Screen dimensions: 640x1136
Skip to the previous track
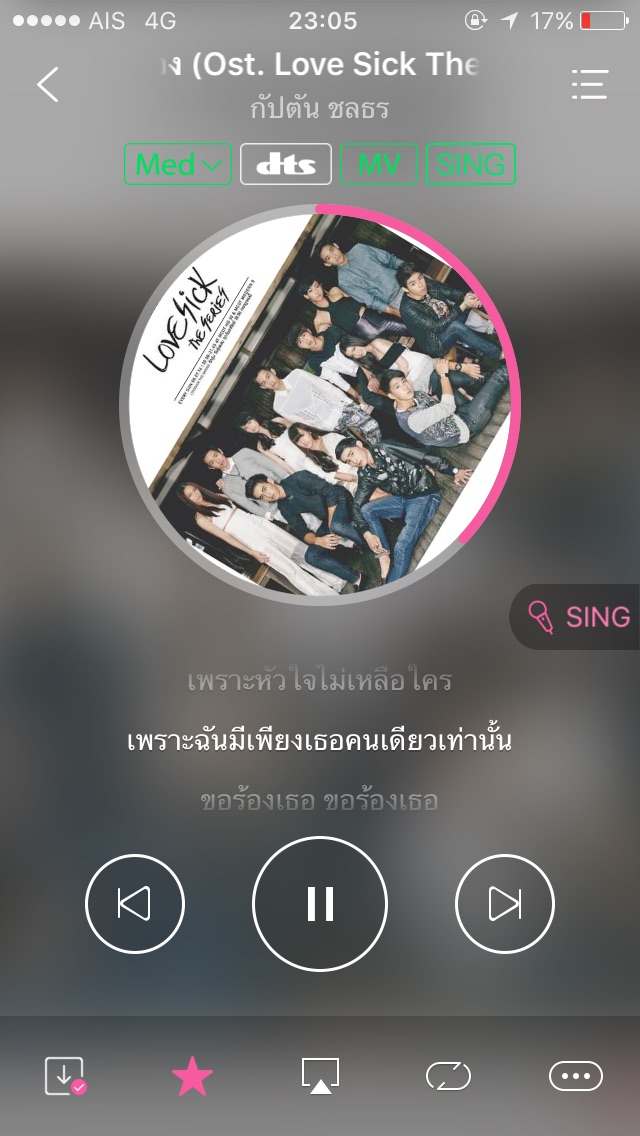(x=135, y=904)
